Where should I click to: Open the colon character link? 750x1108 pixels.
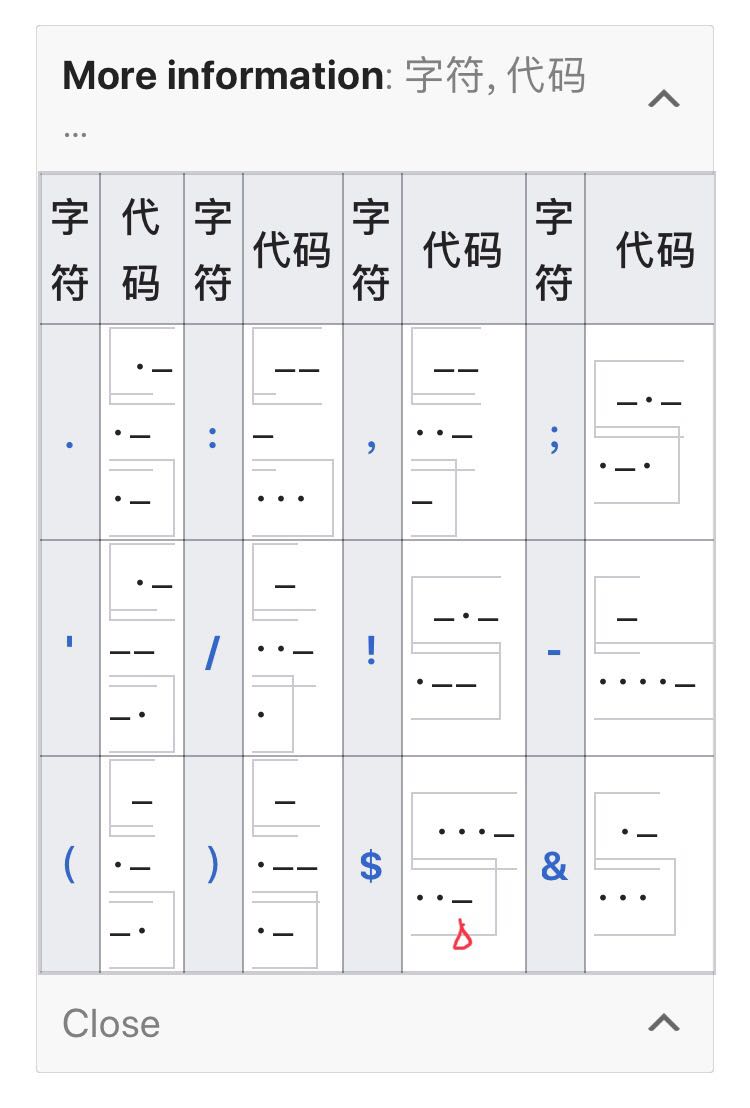coord(212,438)
